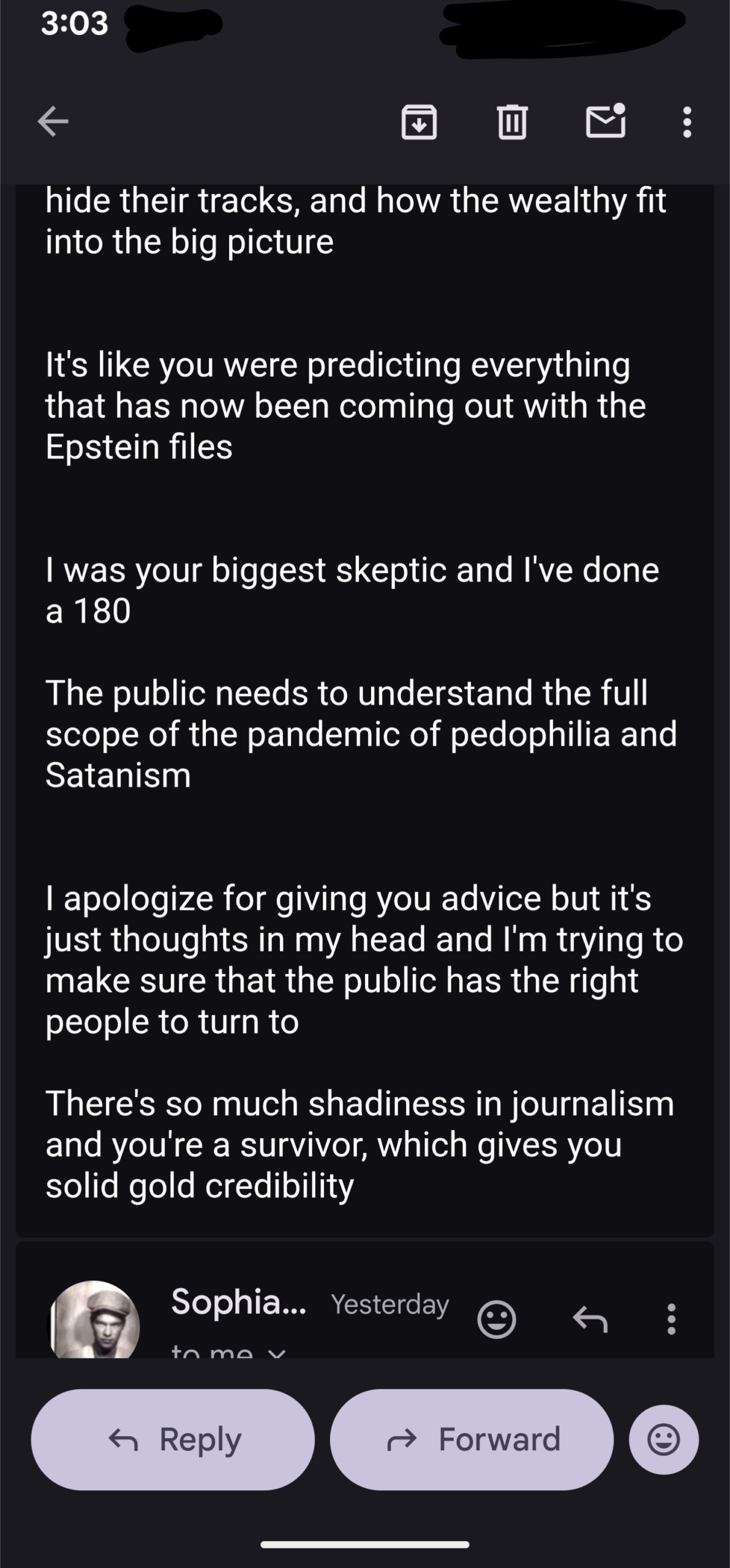This screenshot has height=1568, width=730.
Task: Go back to the inbox
Action: [x=53, y=121]
